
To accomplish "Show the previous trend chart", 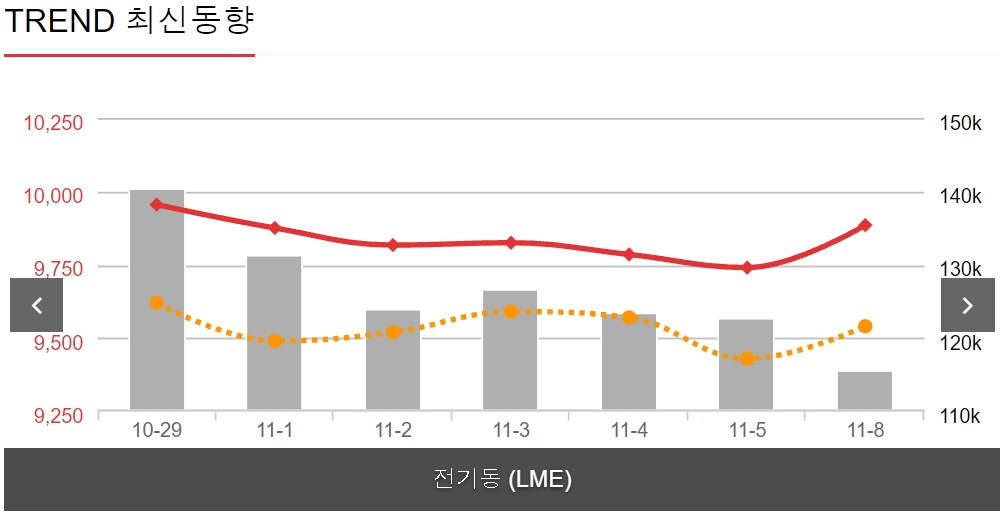I will coord(36,305).
